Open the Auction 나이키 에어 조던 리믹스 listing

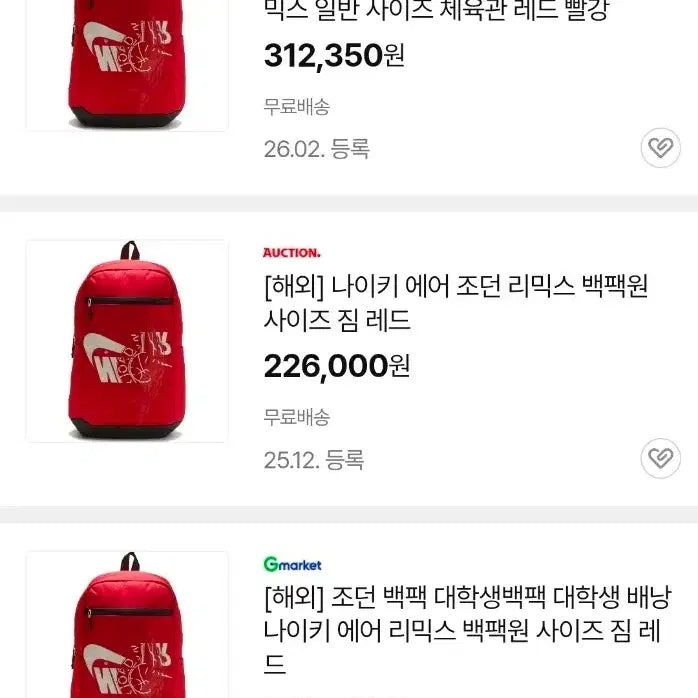pyautogui.click(x=456, y=303)
